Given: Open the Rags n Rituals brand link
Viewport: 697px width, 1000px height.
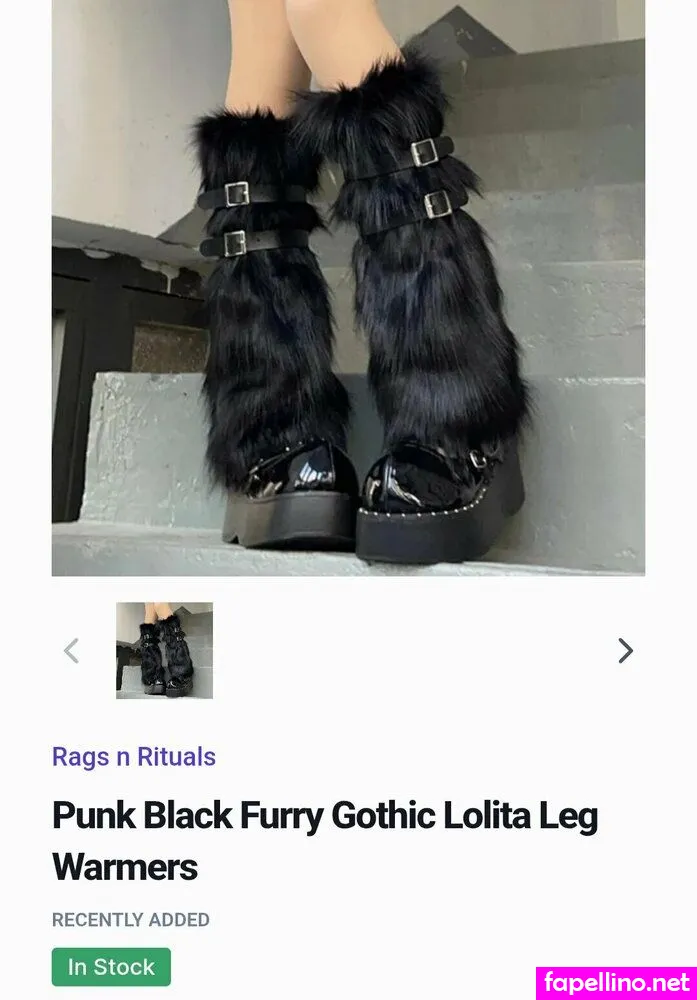Looking at the screenshot, I should (134, 757).
